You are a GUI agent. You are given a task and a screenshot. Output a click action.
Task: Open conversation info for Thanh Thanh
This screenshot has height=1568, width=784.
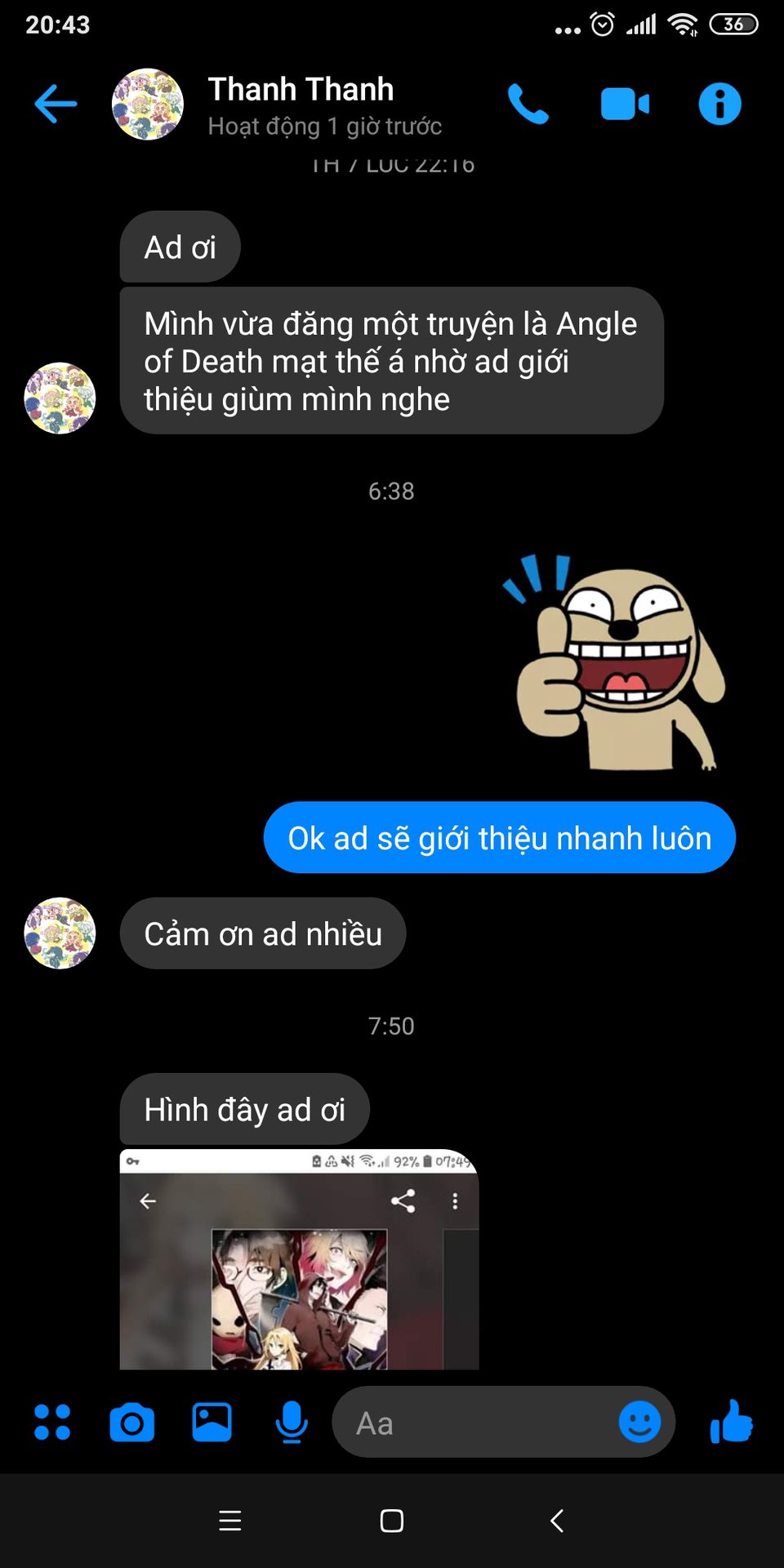click(x=719, y=105)
